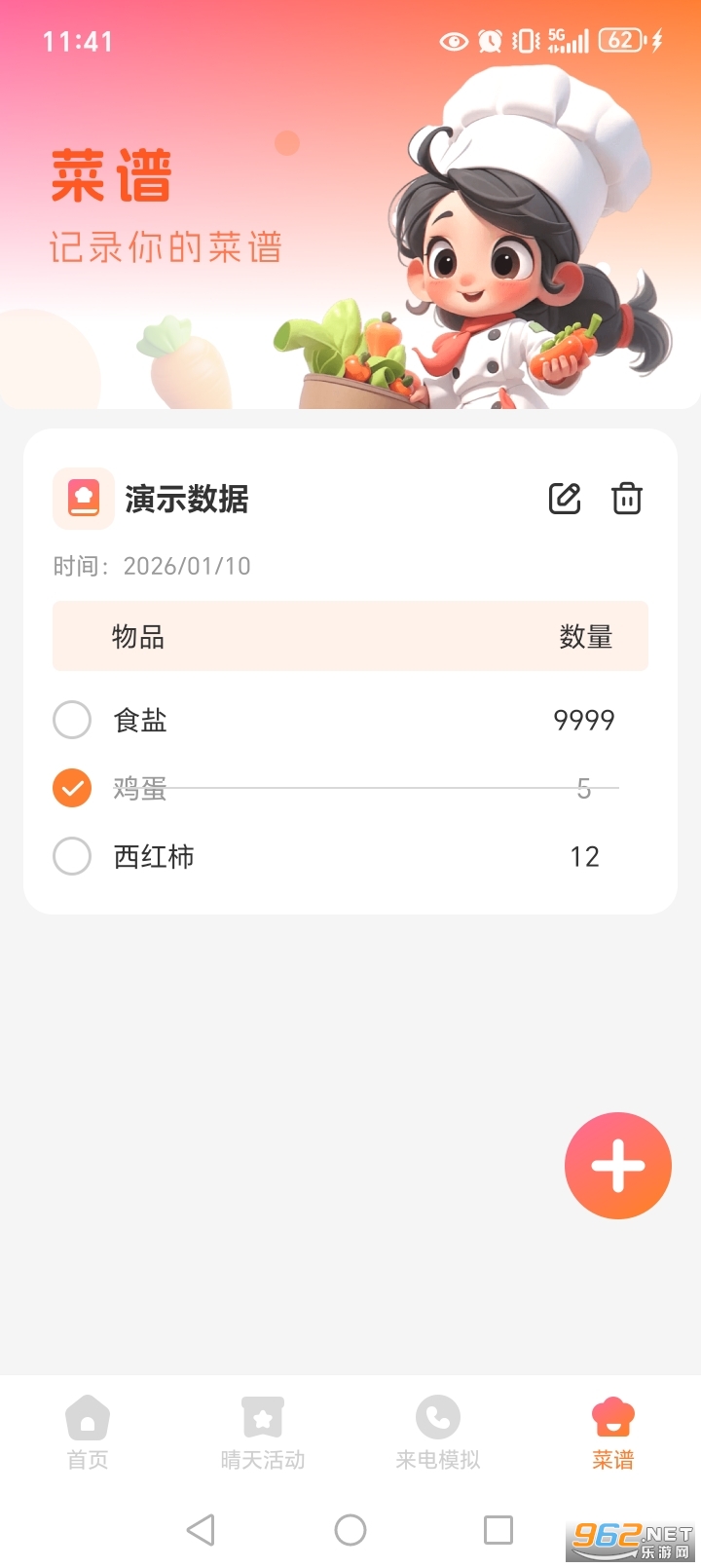Uncheck the 鸡蛋 item
The image size is (701, 1568).
[71, 788]
